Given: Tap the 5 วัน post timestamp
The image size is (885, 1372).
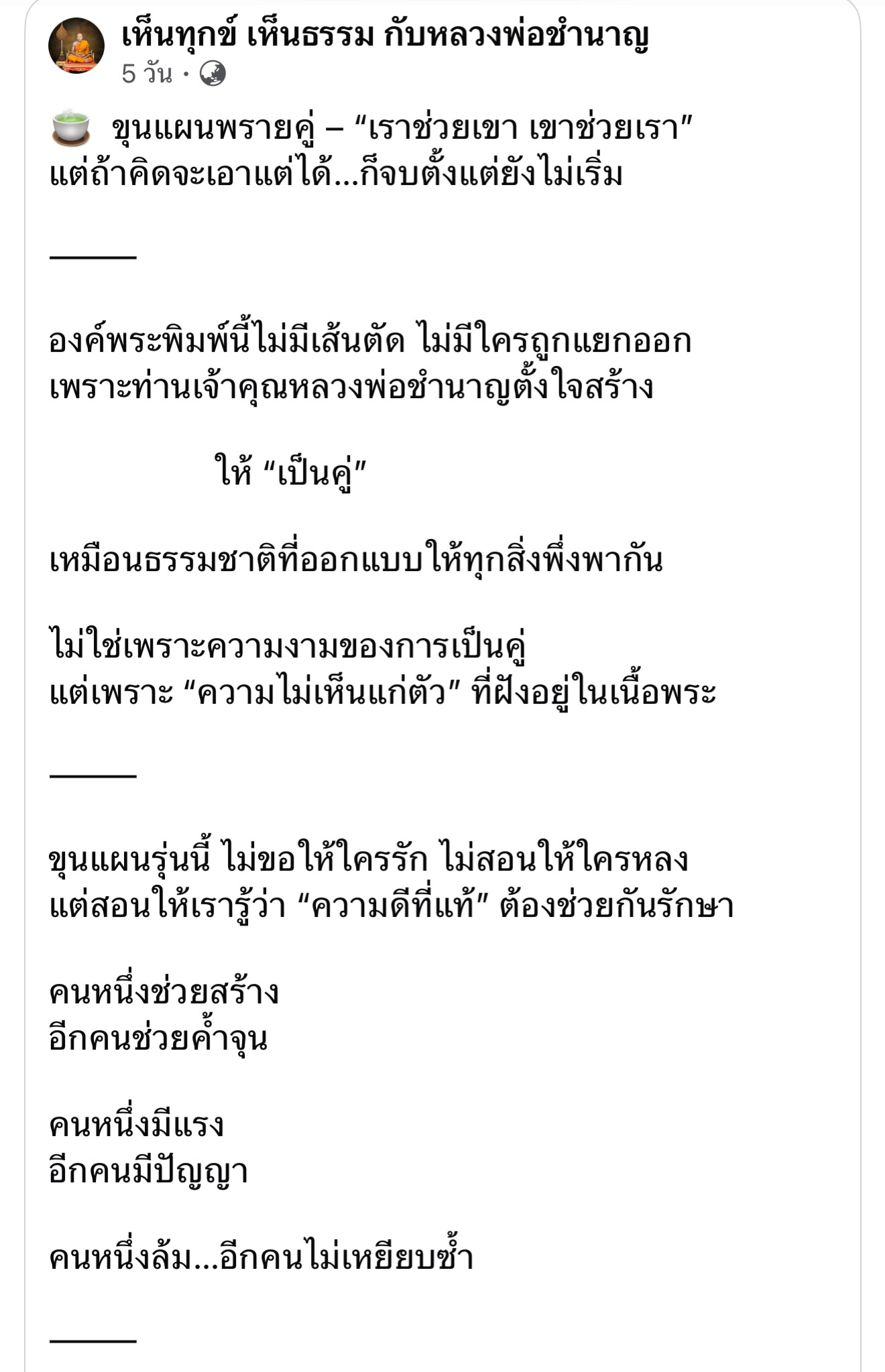Looking at the screenshot, I should click(x=147, y=74).
